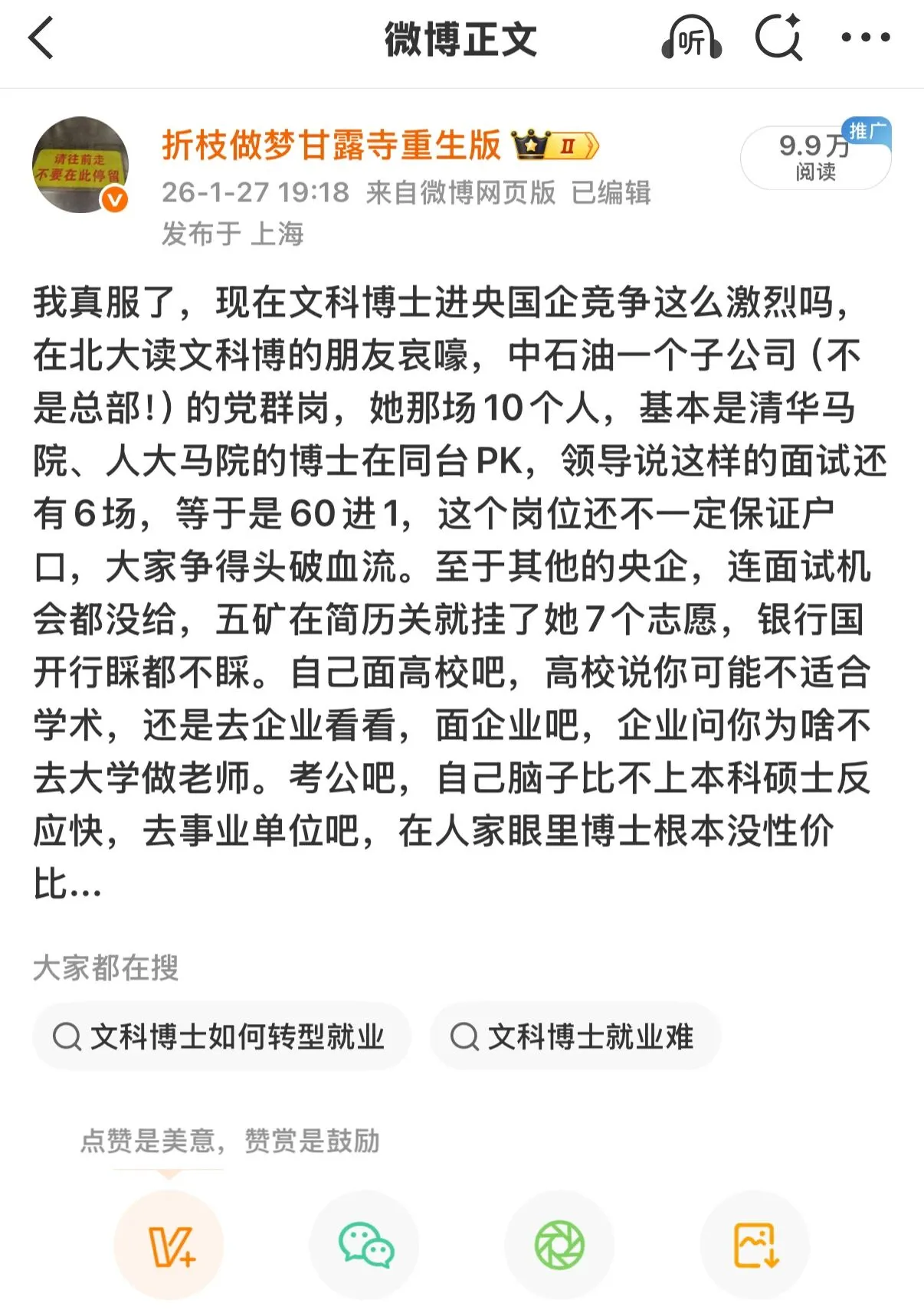
Task: Open the author's profile avatar
Action: coord(80,165)
